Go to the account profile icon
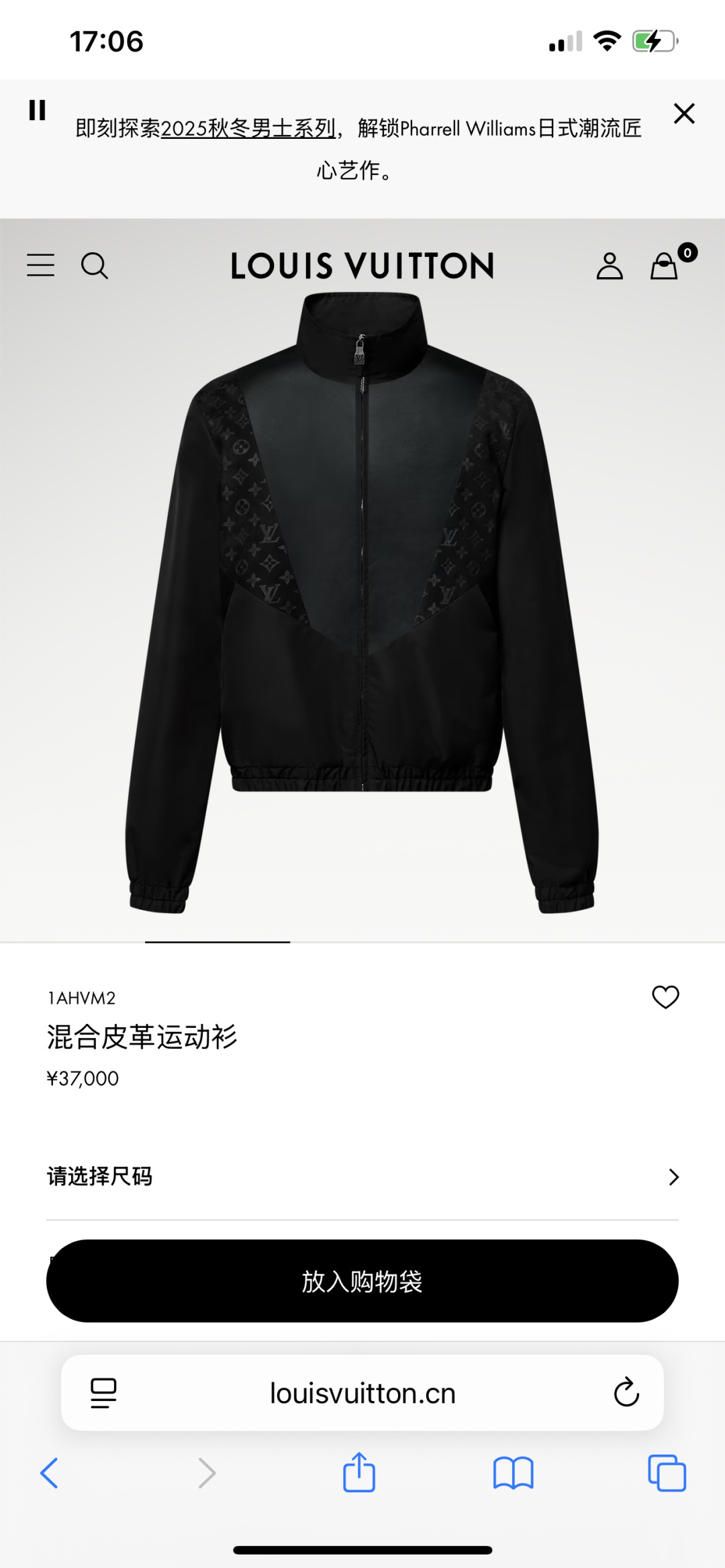 [610, 266]
